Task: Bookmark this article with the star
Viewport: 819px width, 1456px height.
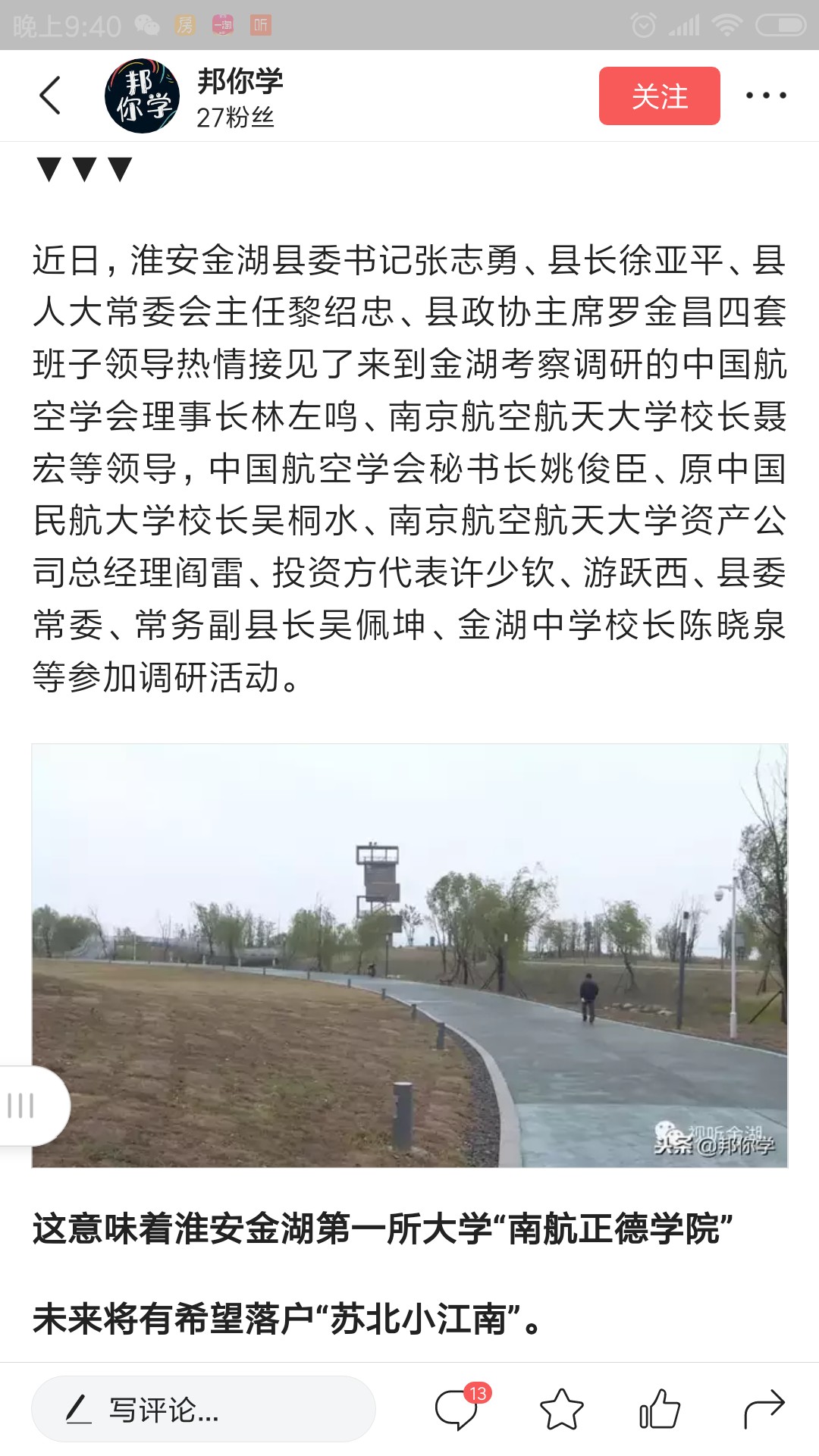Action: pos(561,1409)
